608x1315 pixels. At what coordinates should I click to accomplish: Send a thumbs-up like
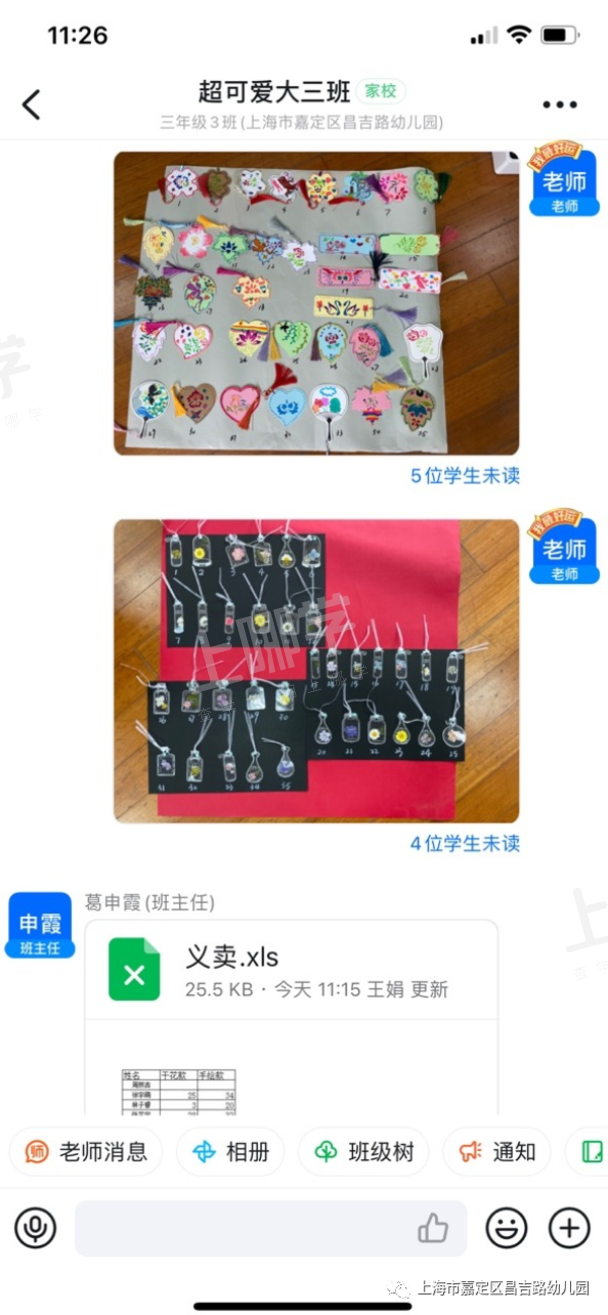click(433, 1228)
